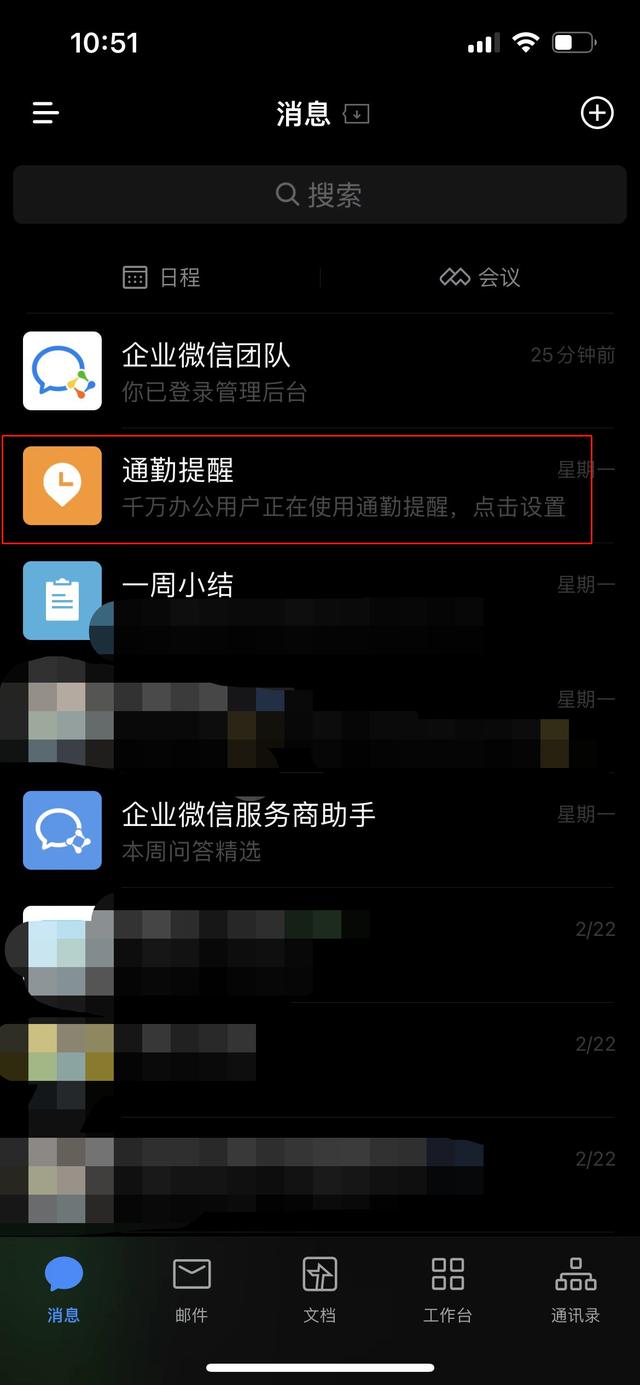Open the 一周小结 thread

point(320,601)
